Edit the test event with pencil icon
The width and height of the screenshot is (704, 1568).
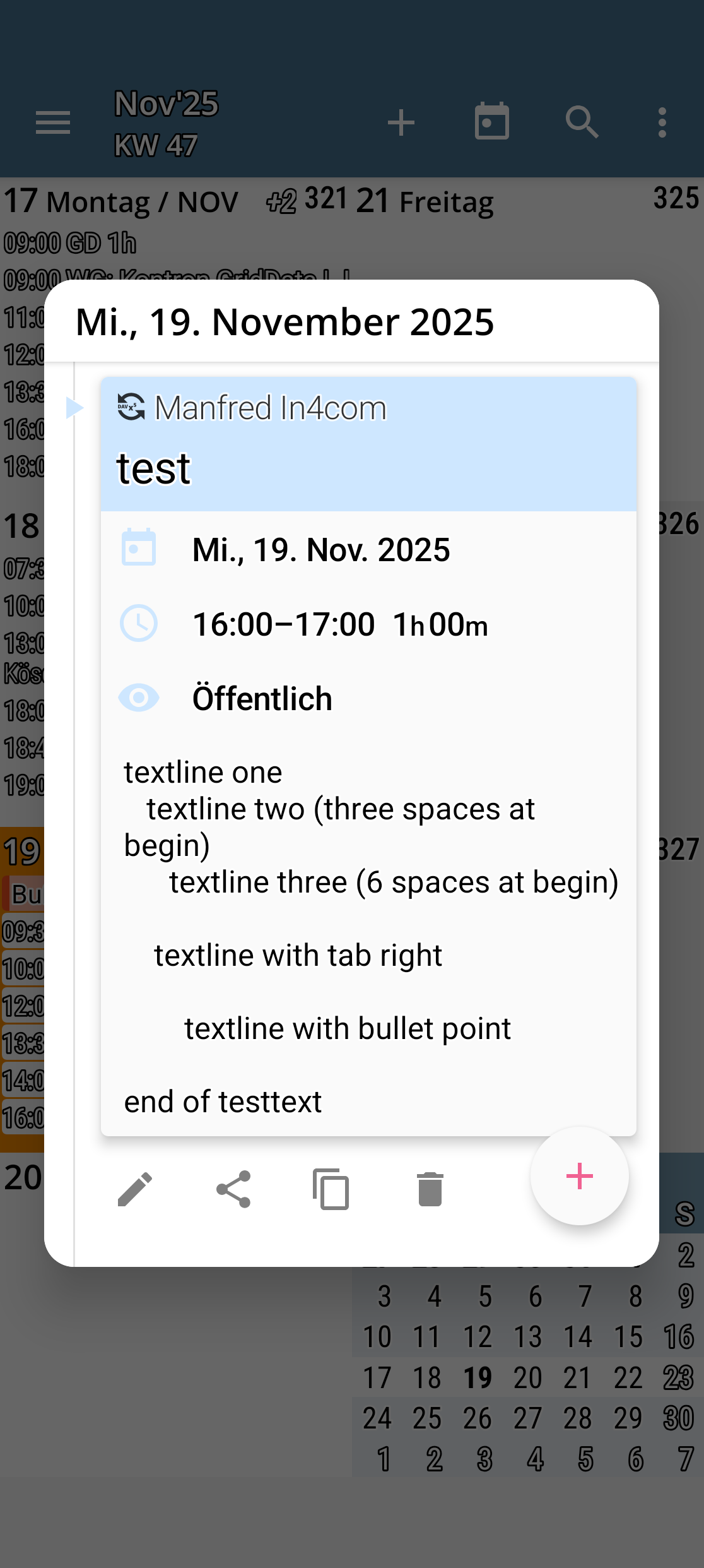tap(135, 1189)
